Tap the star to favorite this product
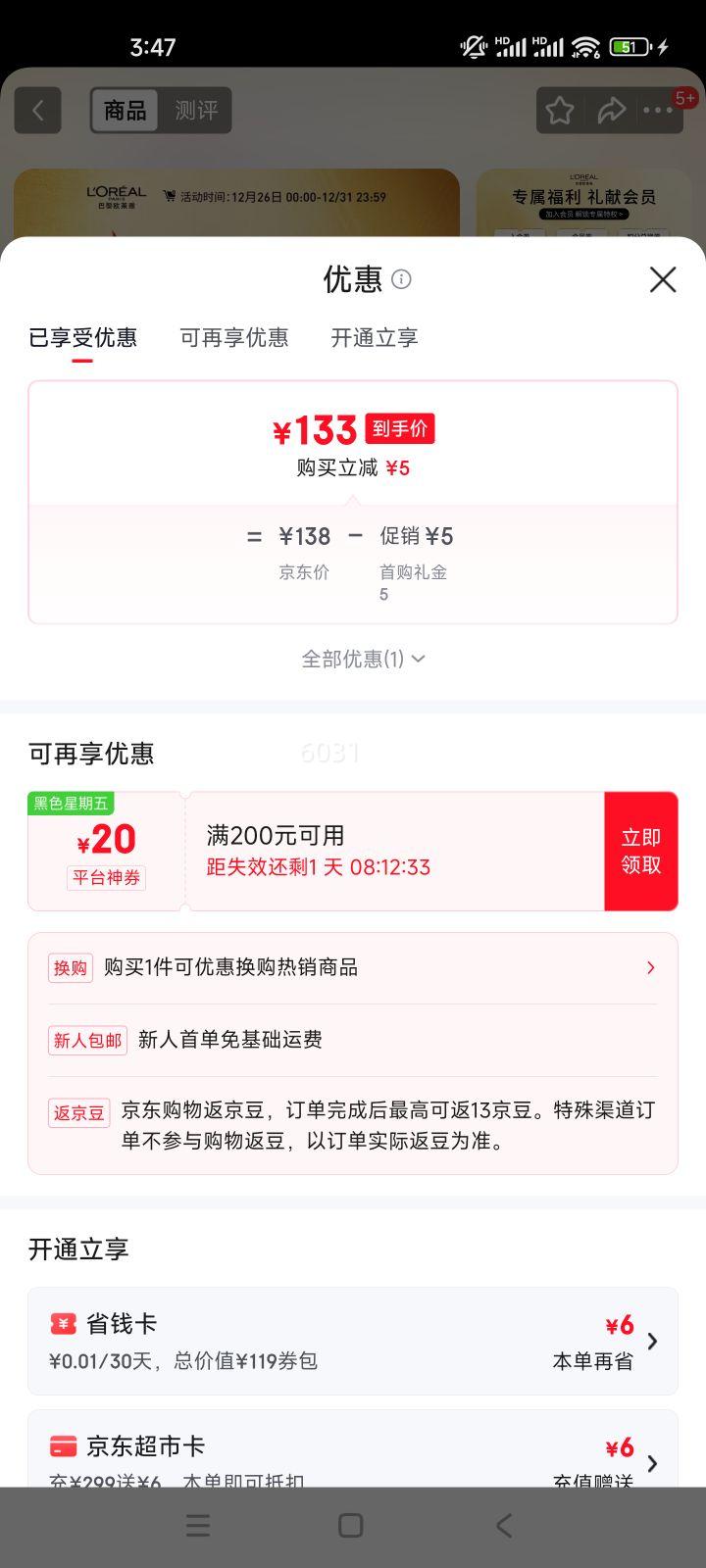Screen dimensions: 706x1568 [558, 110]
